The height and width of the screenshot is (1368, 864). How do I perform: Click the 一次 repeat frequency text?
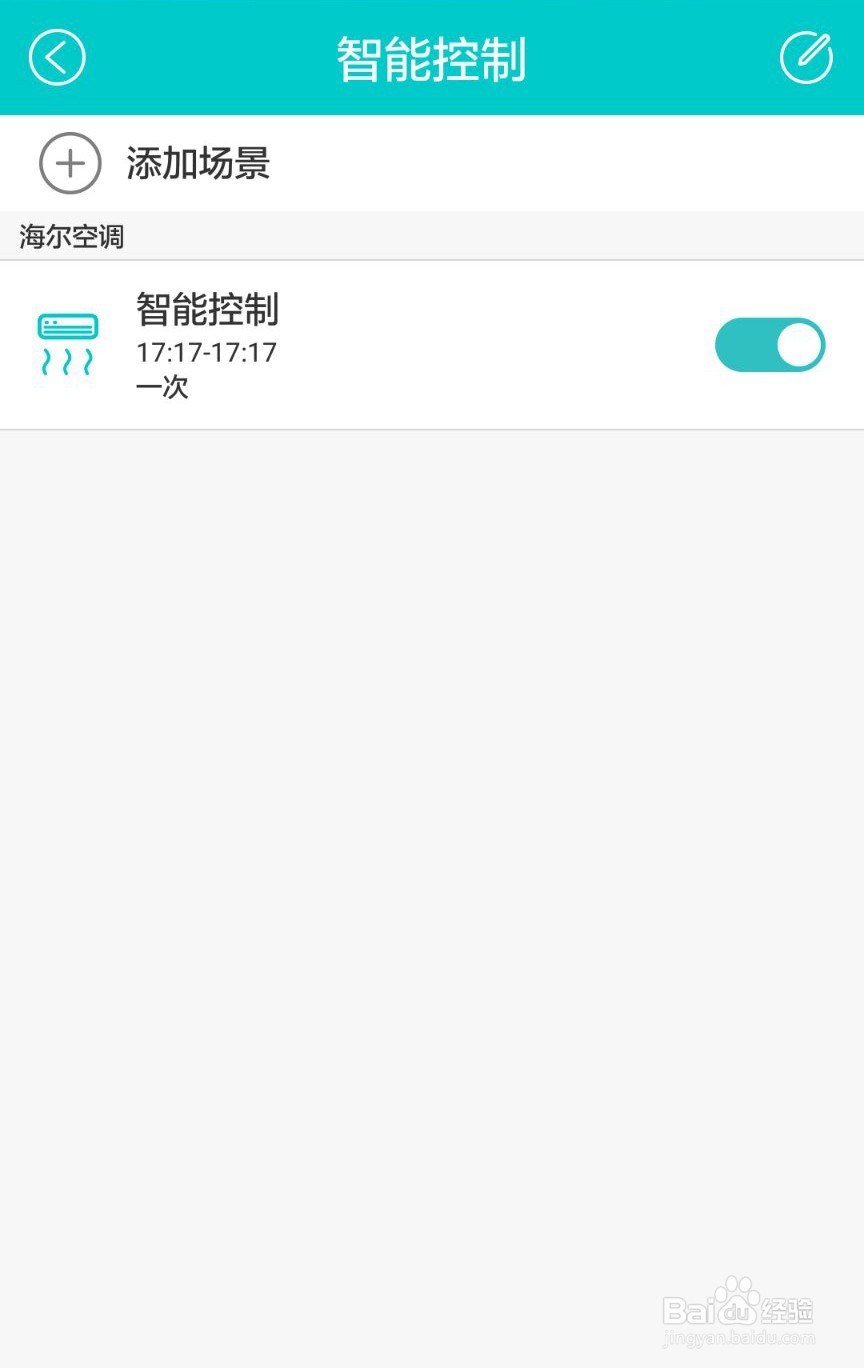point(163,388)
